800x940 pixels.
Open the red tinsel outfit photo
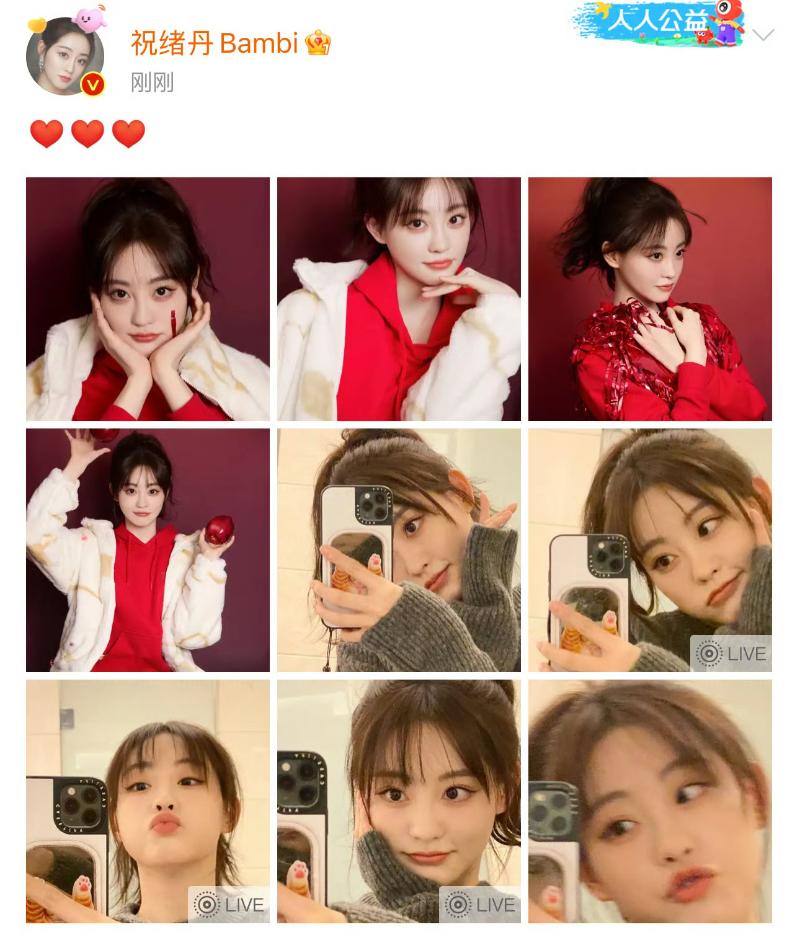tap(650, 299)
